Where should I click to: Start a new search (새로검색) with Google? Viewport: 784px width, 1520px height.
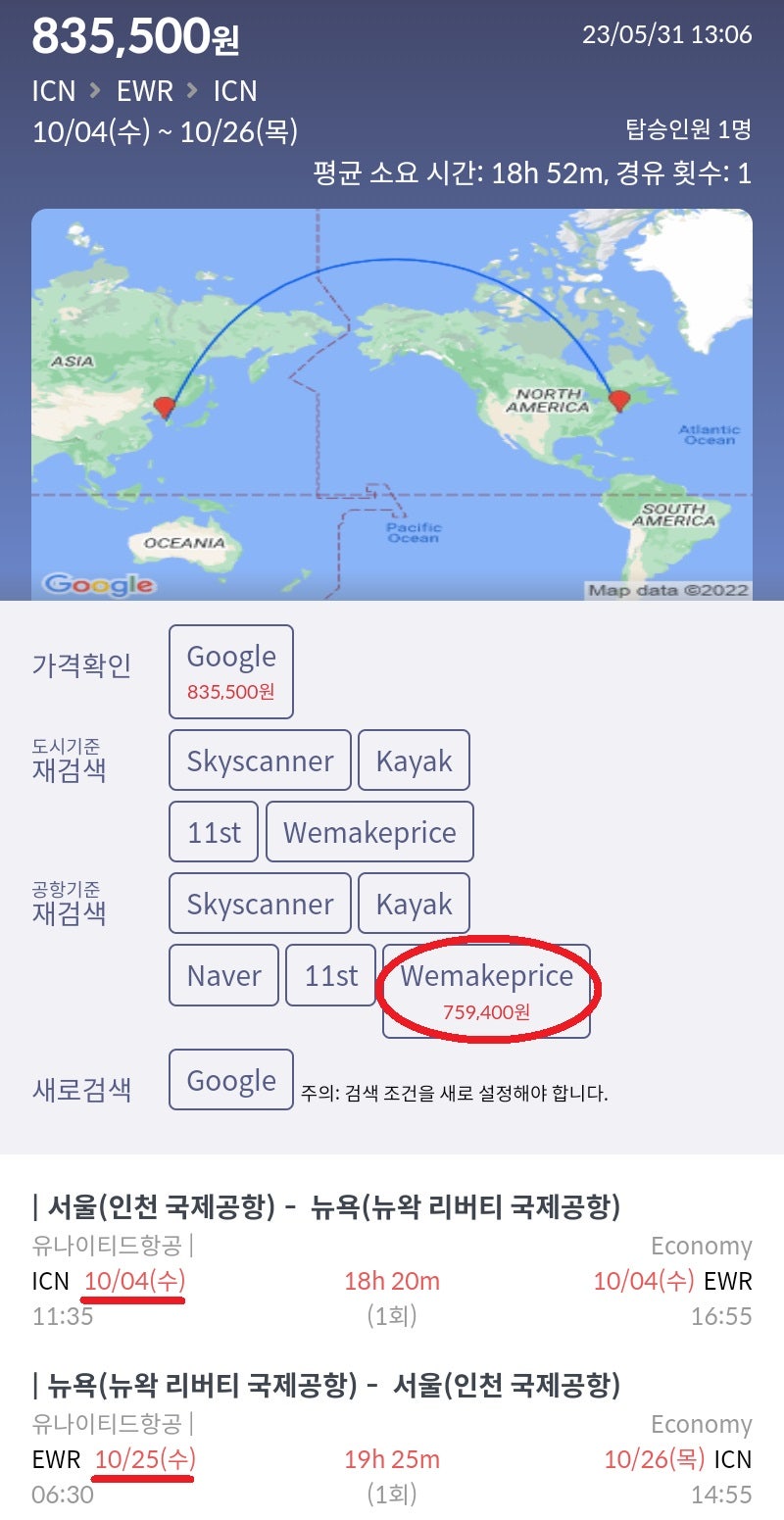(231, 1080)
